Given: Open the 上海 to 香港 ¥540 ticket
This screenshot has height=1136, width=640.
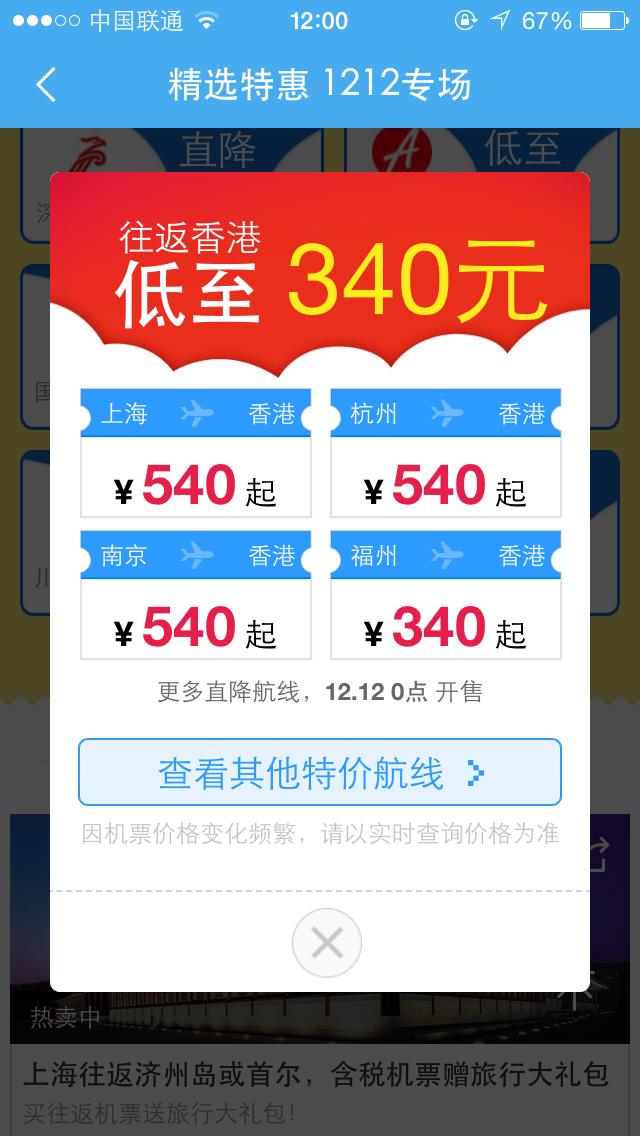Looking at the screenshot, I should 196,453.
